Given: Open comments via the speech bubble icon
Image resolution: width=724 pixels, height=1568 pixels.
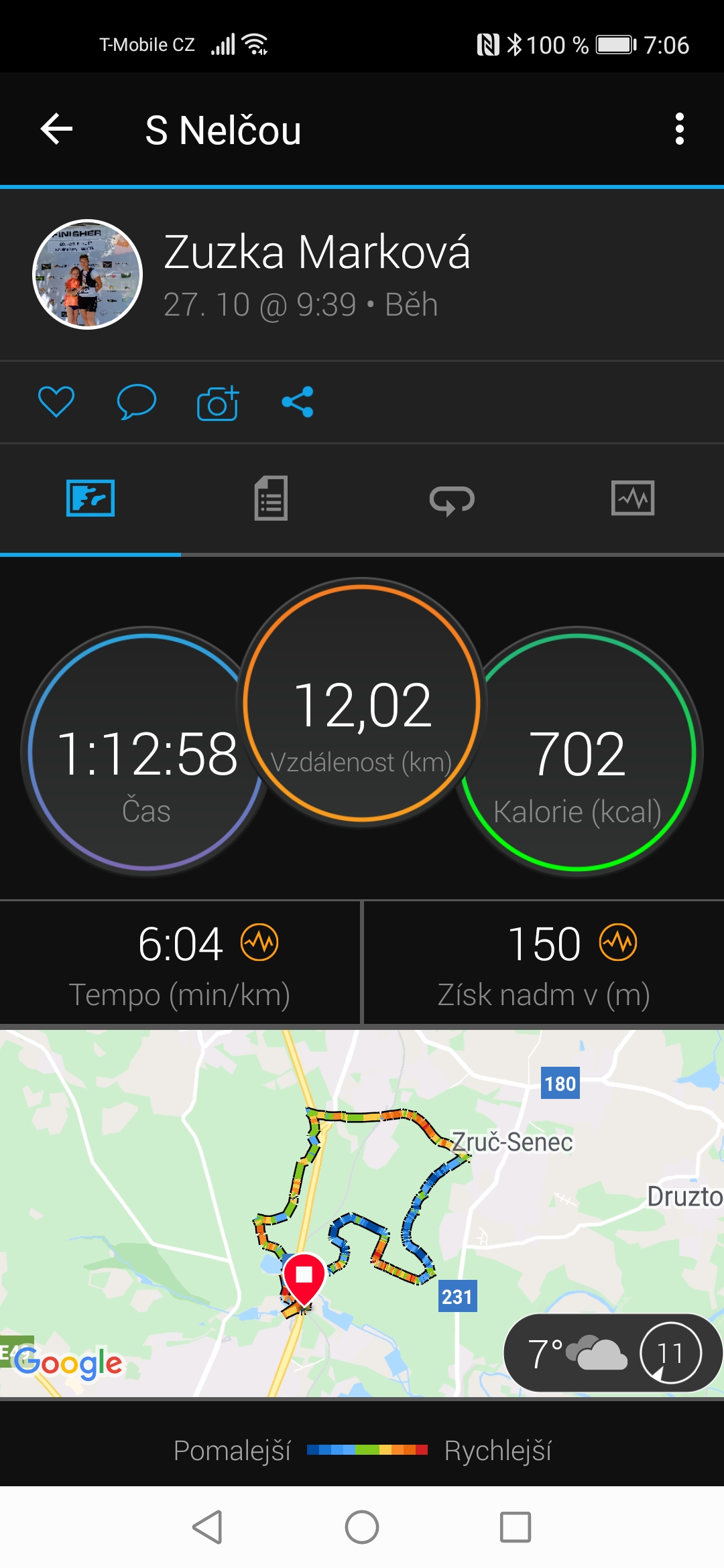Looking at the screenshot, I should pos(137,402).
